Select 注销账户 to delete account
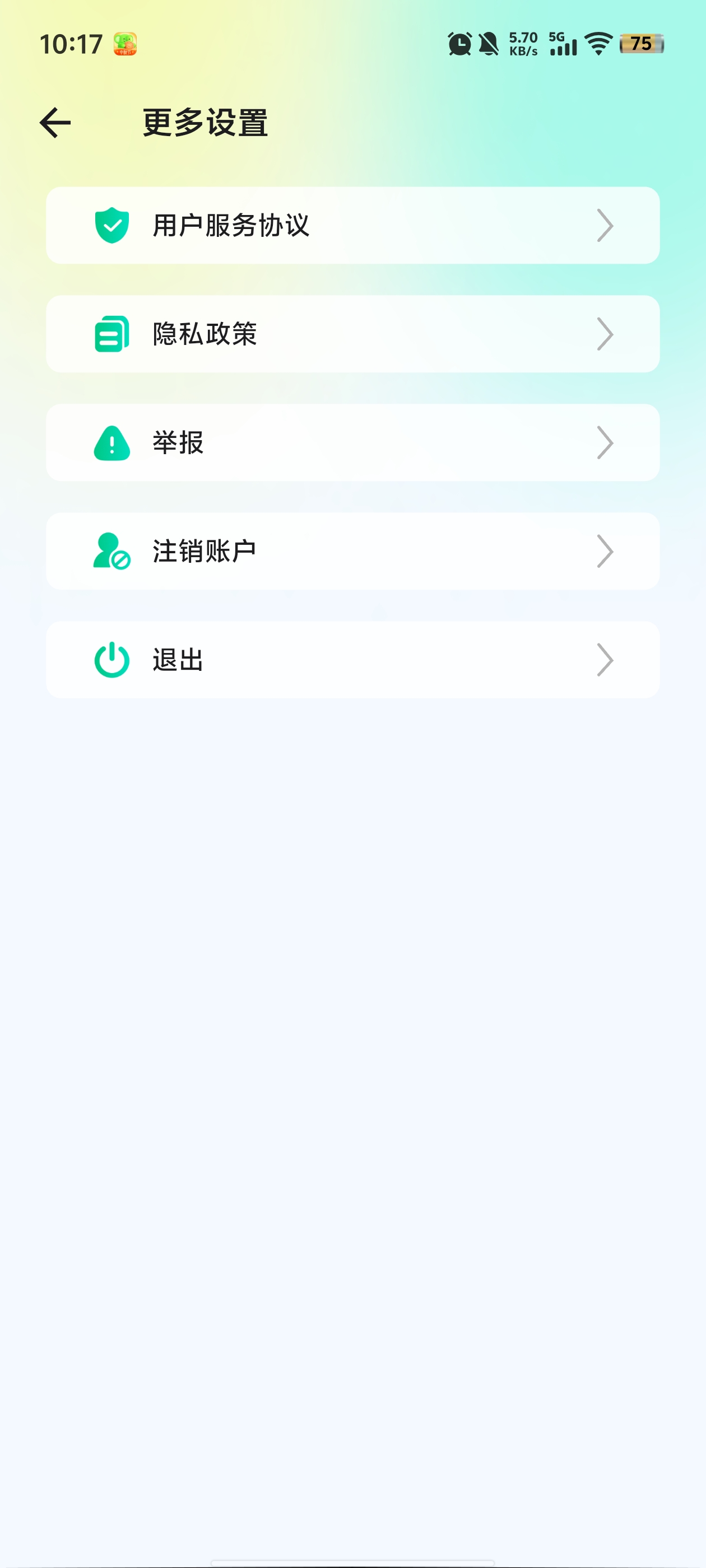 (352, 551)
